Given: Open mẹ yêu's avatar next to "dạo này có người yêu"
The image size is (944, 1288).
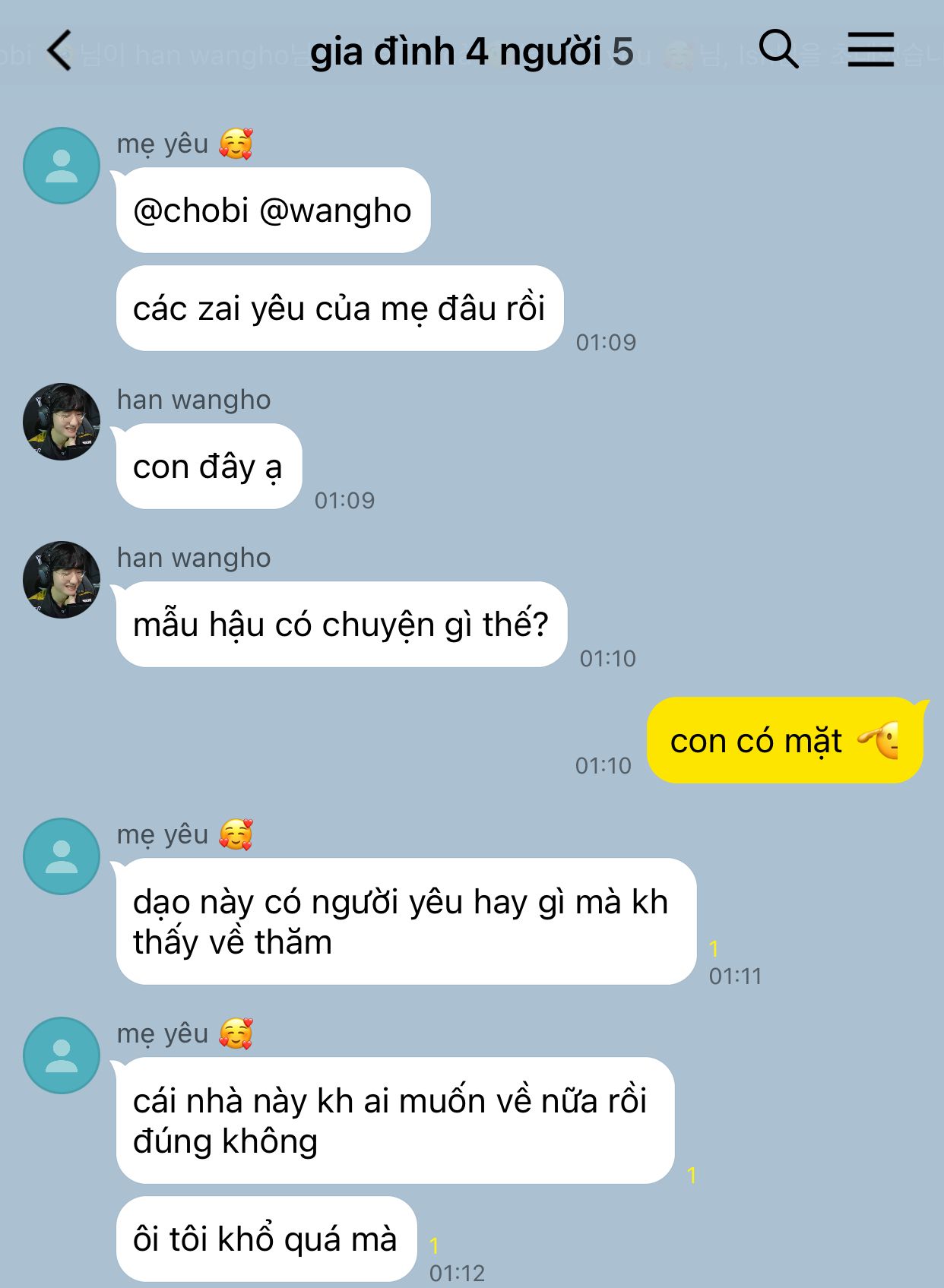Looking at the screenshot, I should click(x=62, y=856).
